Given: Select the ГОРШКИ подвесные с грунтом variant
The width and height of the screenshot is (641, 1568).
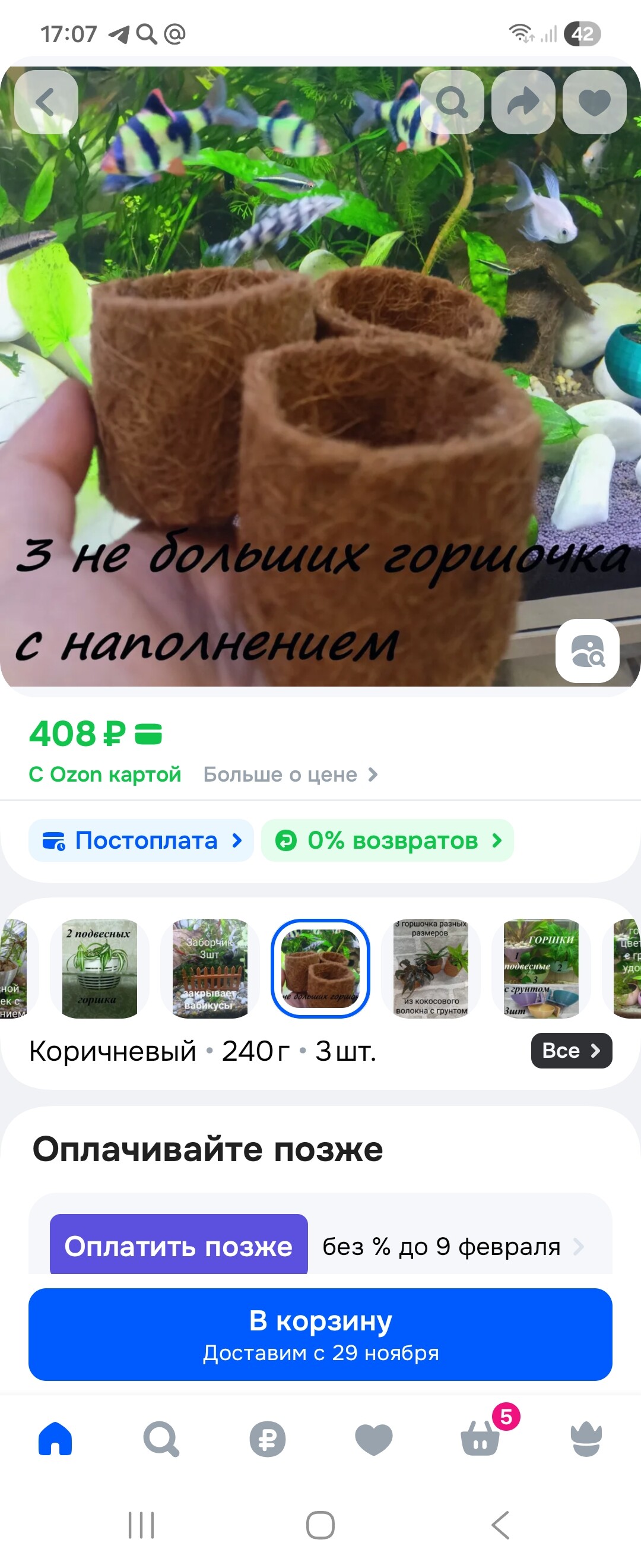Looking at the screenshot, I should pyautogui.click(x=541, y=968).
